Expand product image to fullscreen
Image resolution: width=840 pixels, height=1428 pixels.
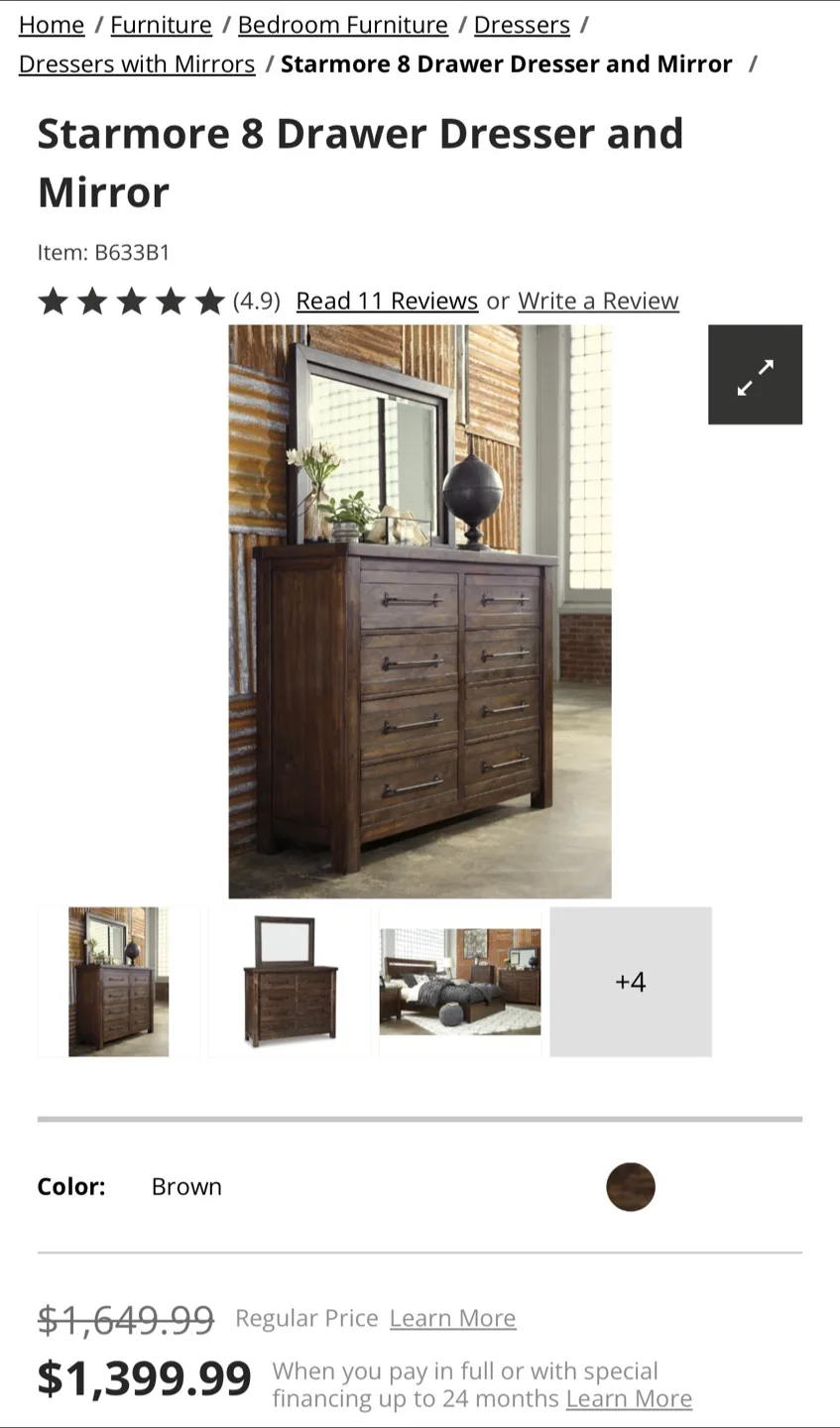[x=755, y=375]
